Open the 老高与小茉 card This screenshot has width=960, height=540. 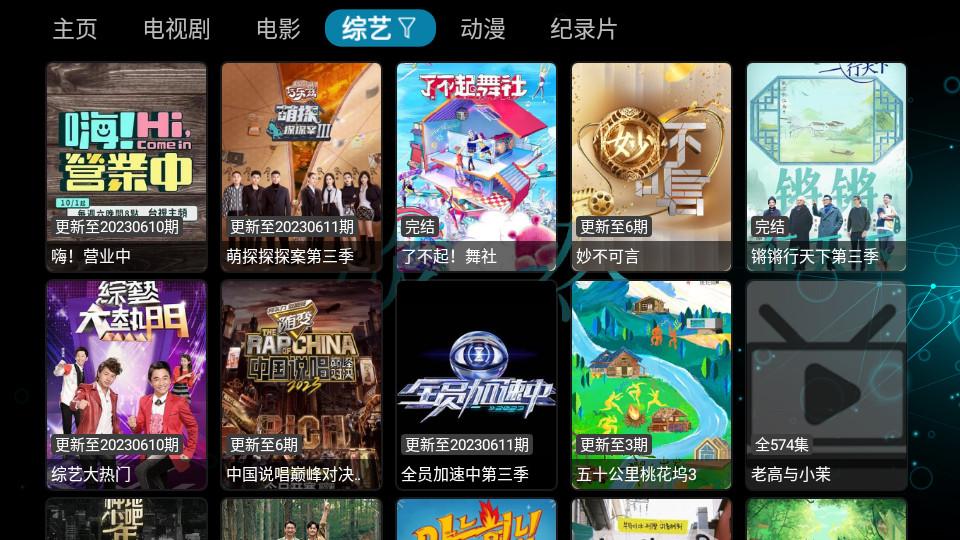826,384
